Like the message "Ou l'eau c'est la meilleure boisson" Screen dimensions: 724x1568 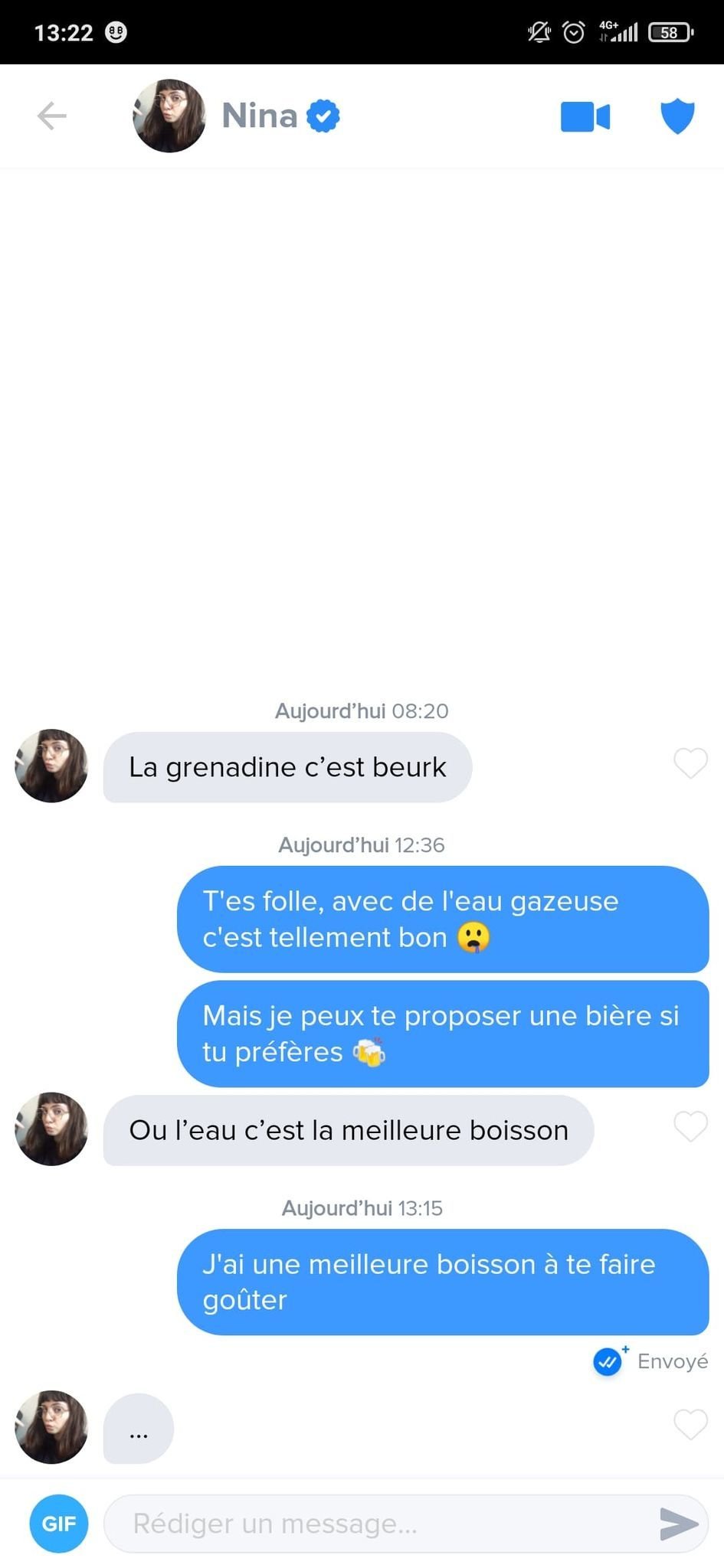[690, 1126]
